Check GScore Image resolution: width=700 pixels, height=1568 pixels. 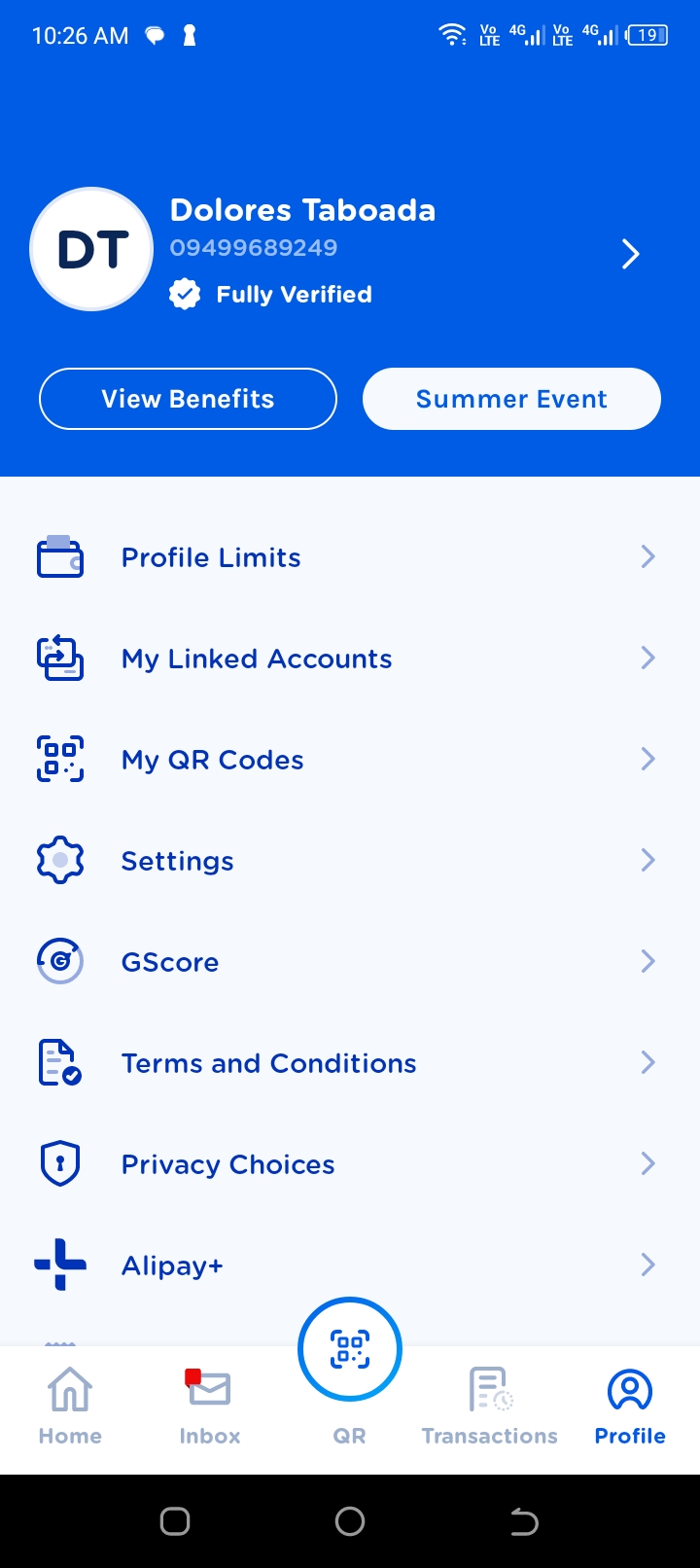pyautogui.click(x=350, y=962)
